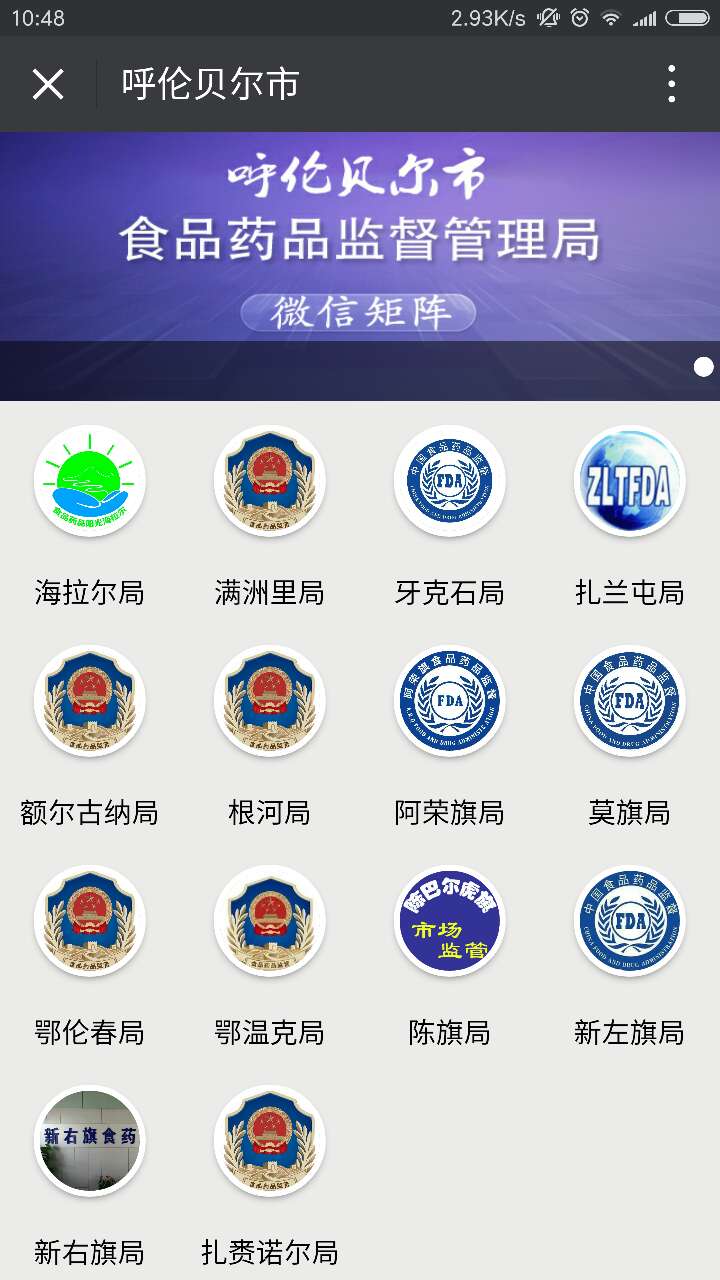Screen dimensions: 720x1280
Task: Open the three-dot overflow menu
Action: (672, 84)
